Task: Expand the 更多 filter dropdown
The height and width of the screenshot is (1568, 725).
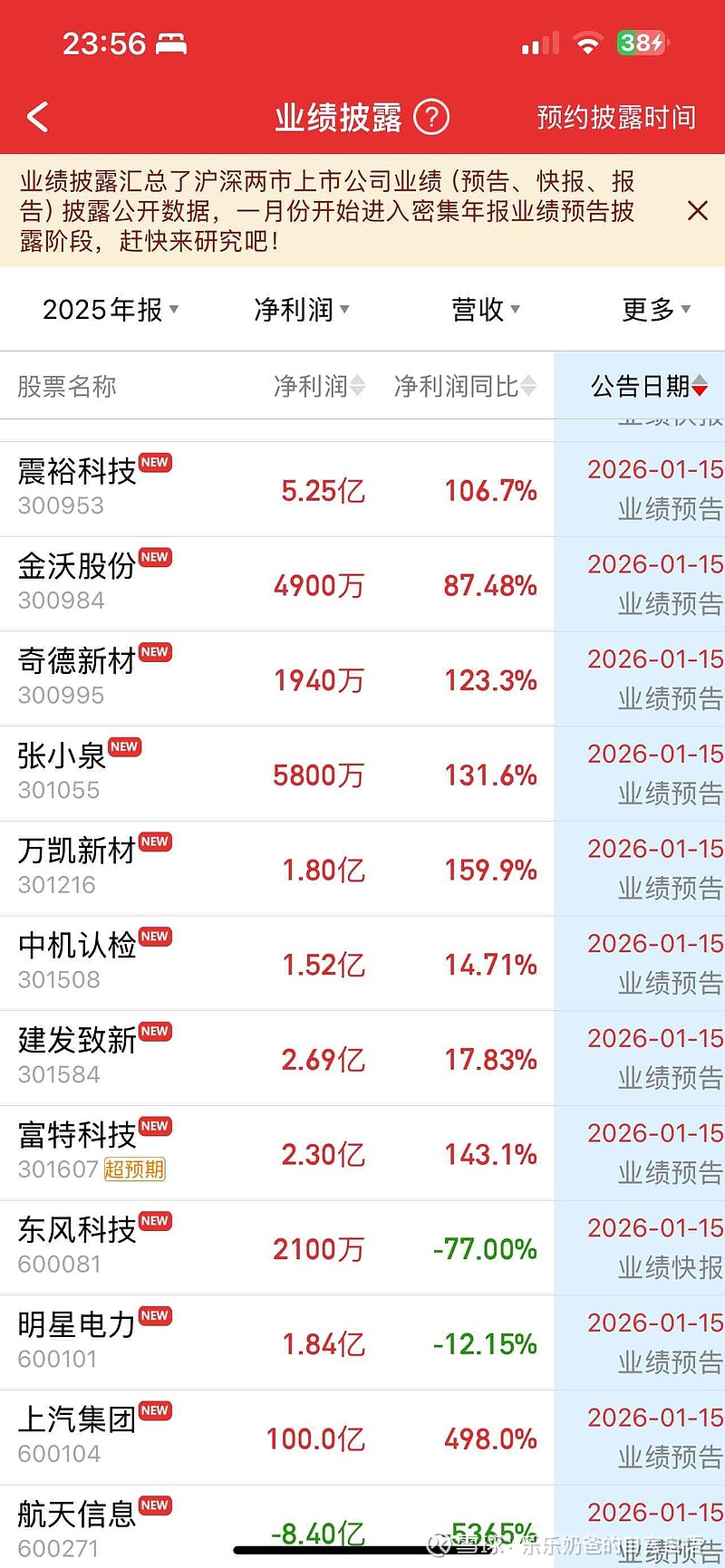Action: point(656,310)
